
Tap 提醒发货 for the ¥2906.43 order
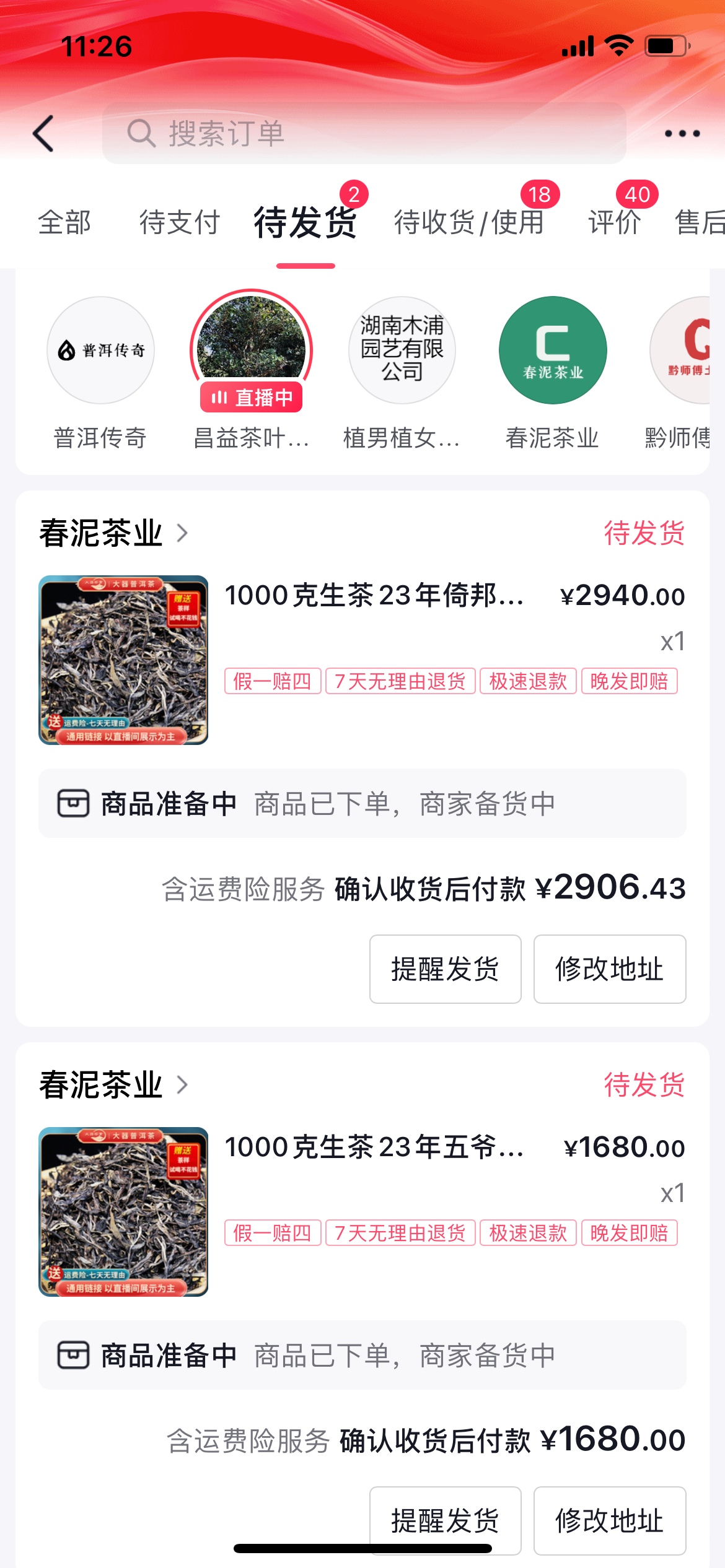445,969
